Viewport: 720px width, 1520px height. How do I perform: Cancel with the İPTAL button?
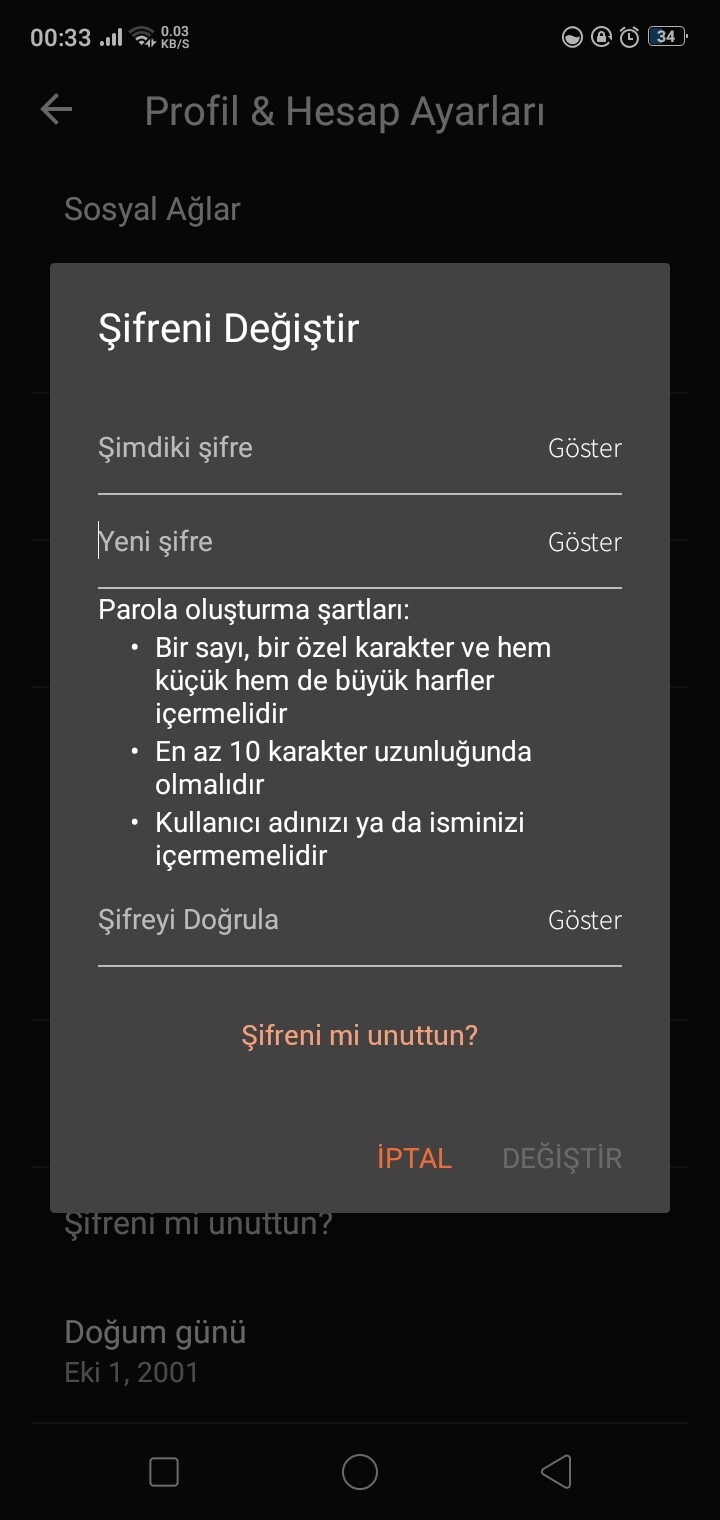(414, 1158)
